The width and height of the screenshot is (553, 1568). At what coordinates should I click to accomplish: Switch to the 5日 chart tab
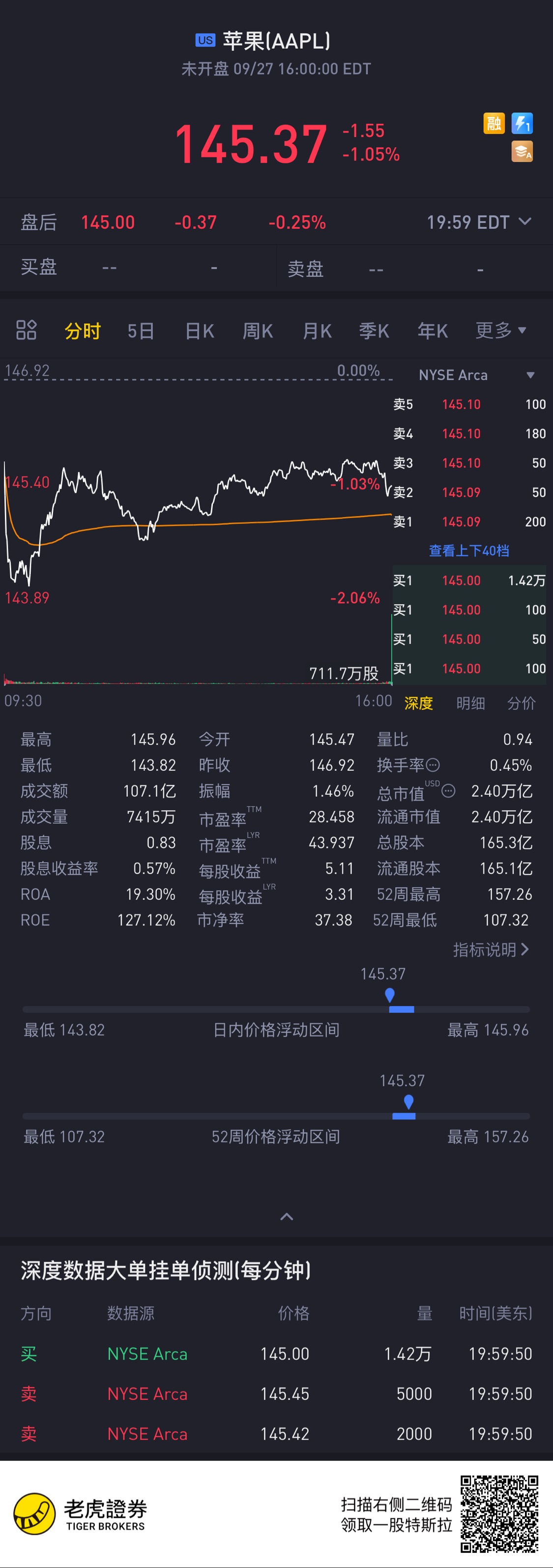coord(140,331)
